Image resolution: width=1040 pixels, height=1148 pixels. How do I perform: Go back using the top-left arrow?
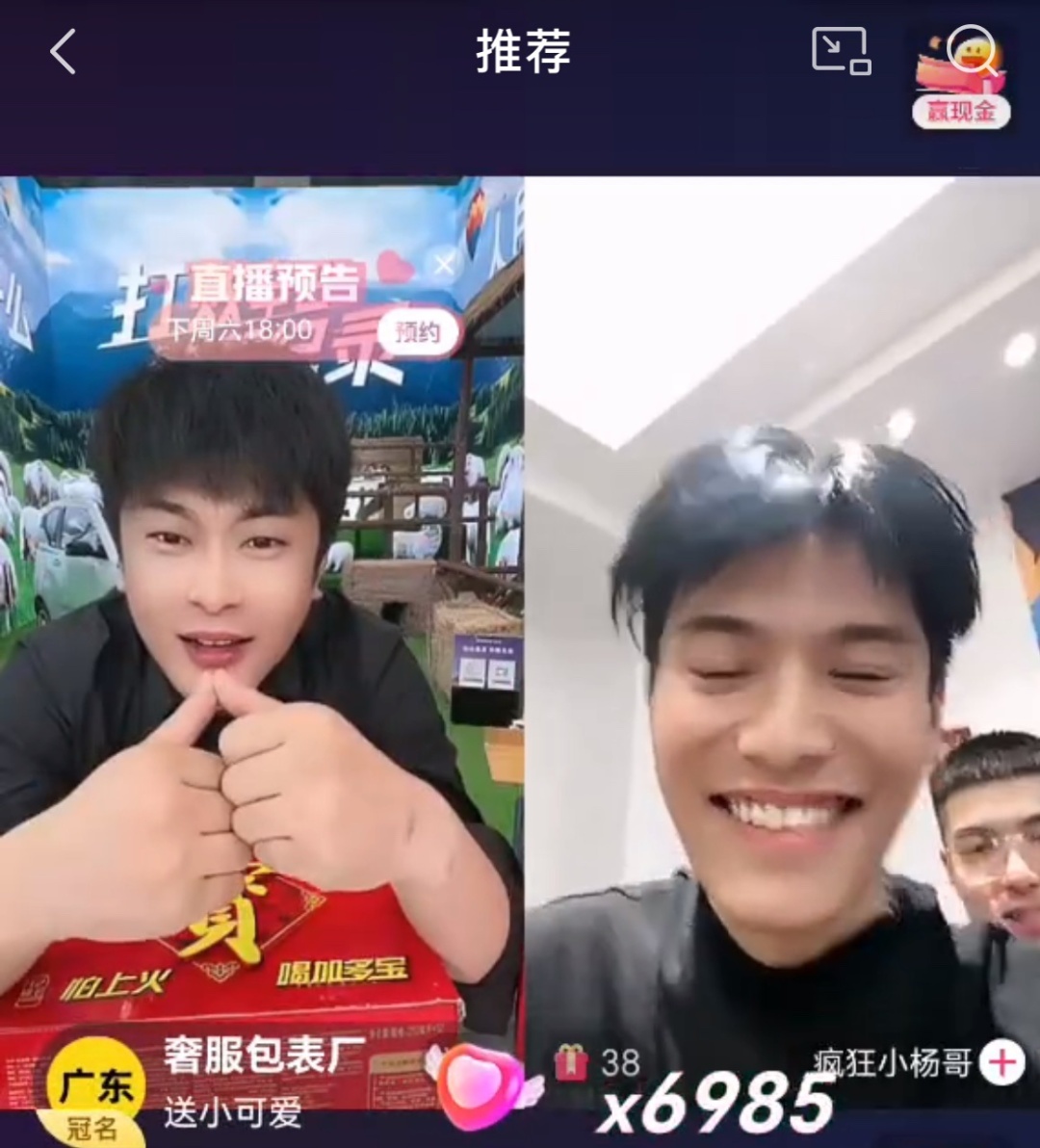click(x=64, y=52)
